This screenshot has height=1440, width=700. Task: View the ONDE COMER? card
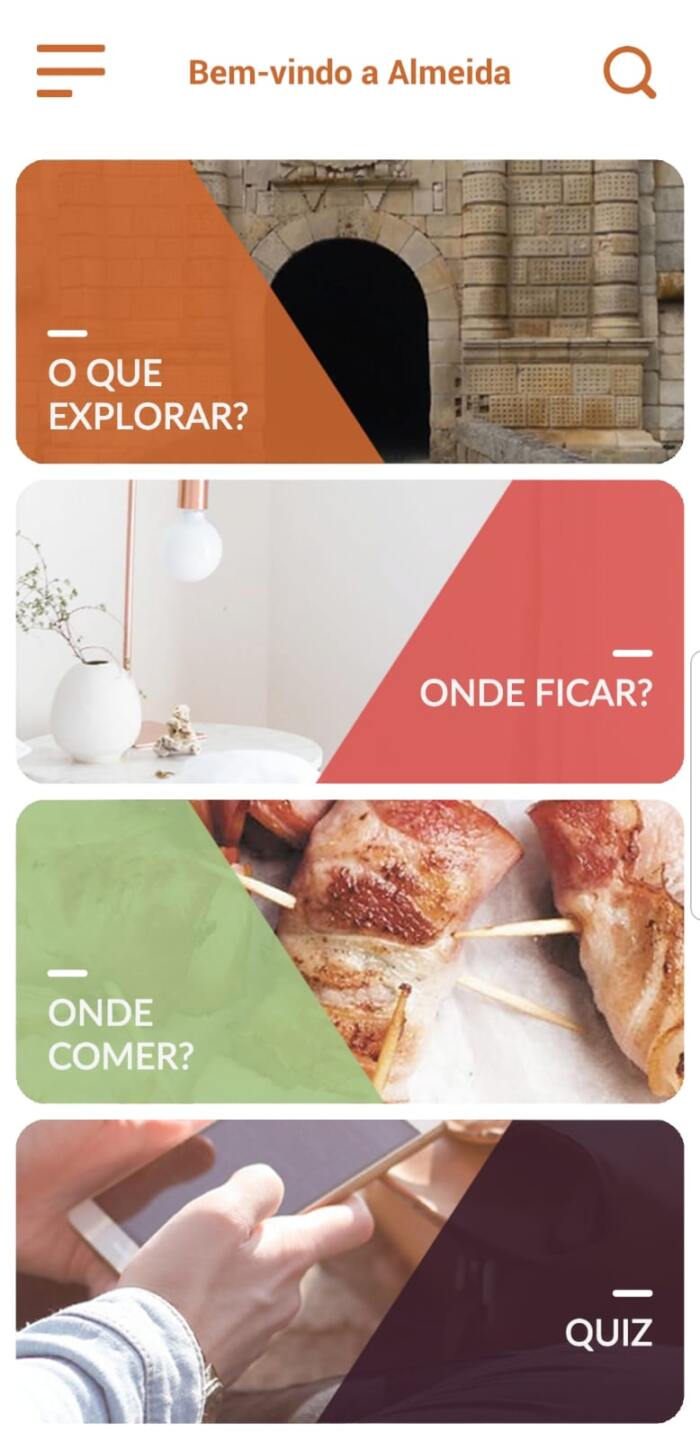coord(349,951)
